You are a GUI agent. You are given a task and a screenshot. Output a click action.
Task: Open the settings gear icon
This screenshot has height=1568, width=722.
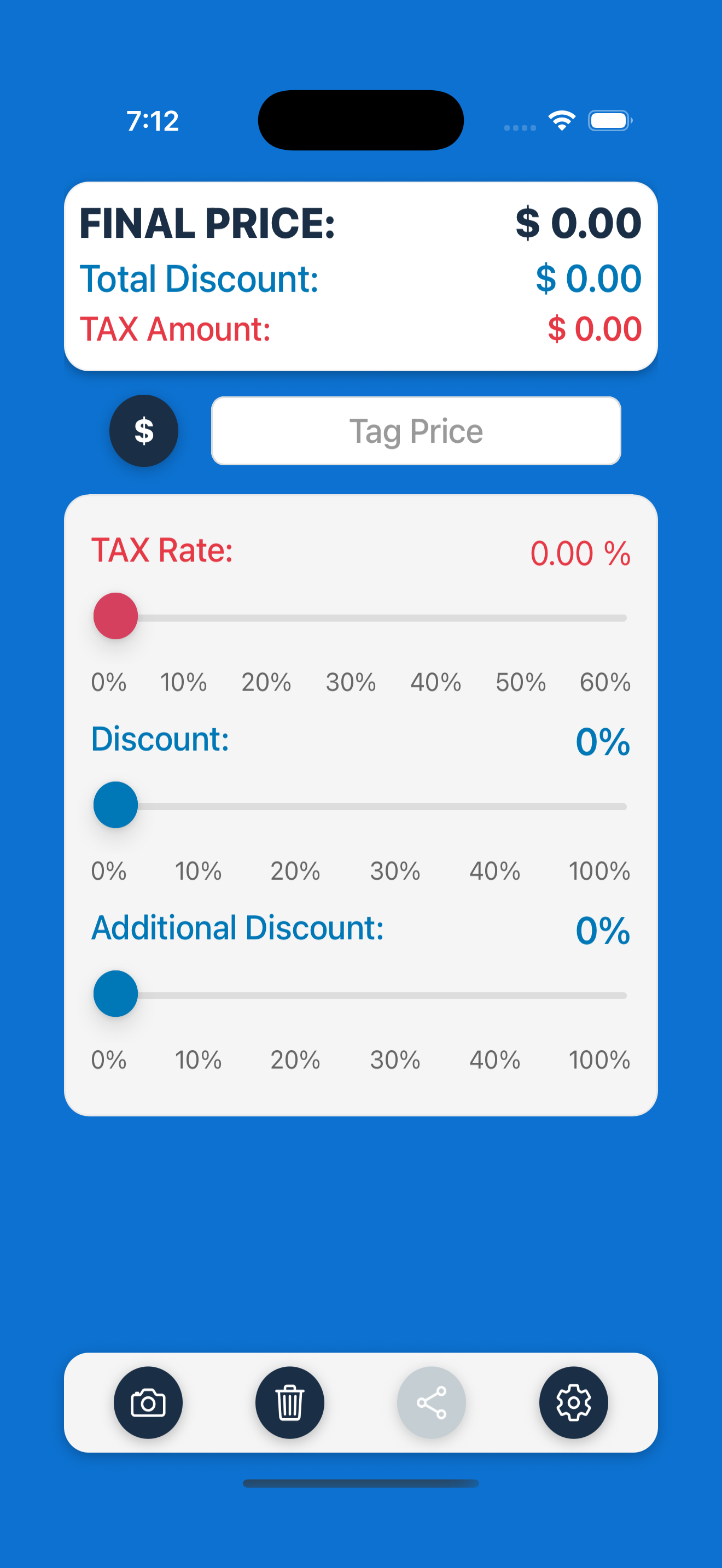point(573,1402)
